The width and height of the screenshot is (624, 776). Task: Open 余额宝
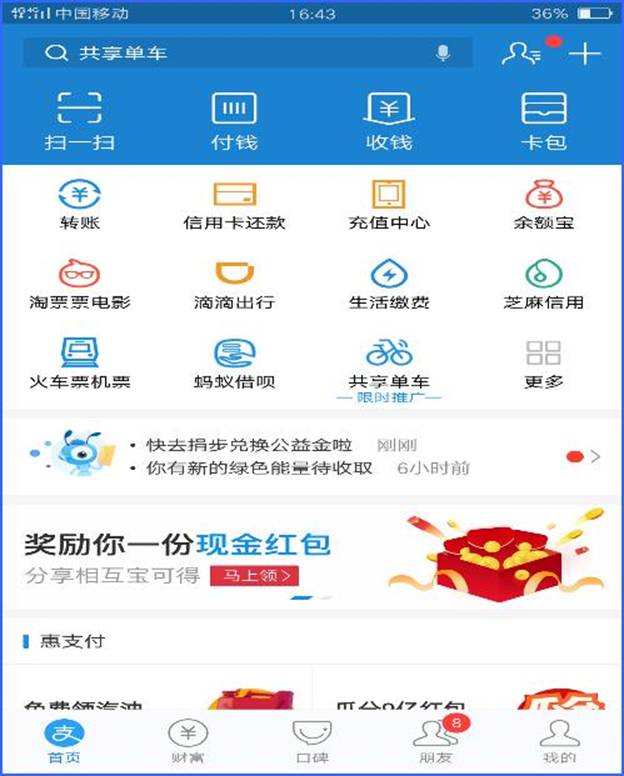pyautogui.click(x=544, y=203)
